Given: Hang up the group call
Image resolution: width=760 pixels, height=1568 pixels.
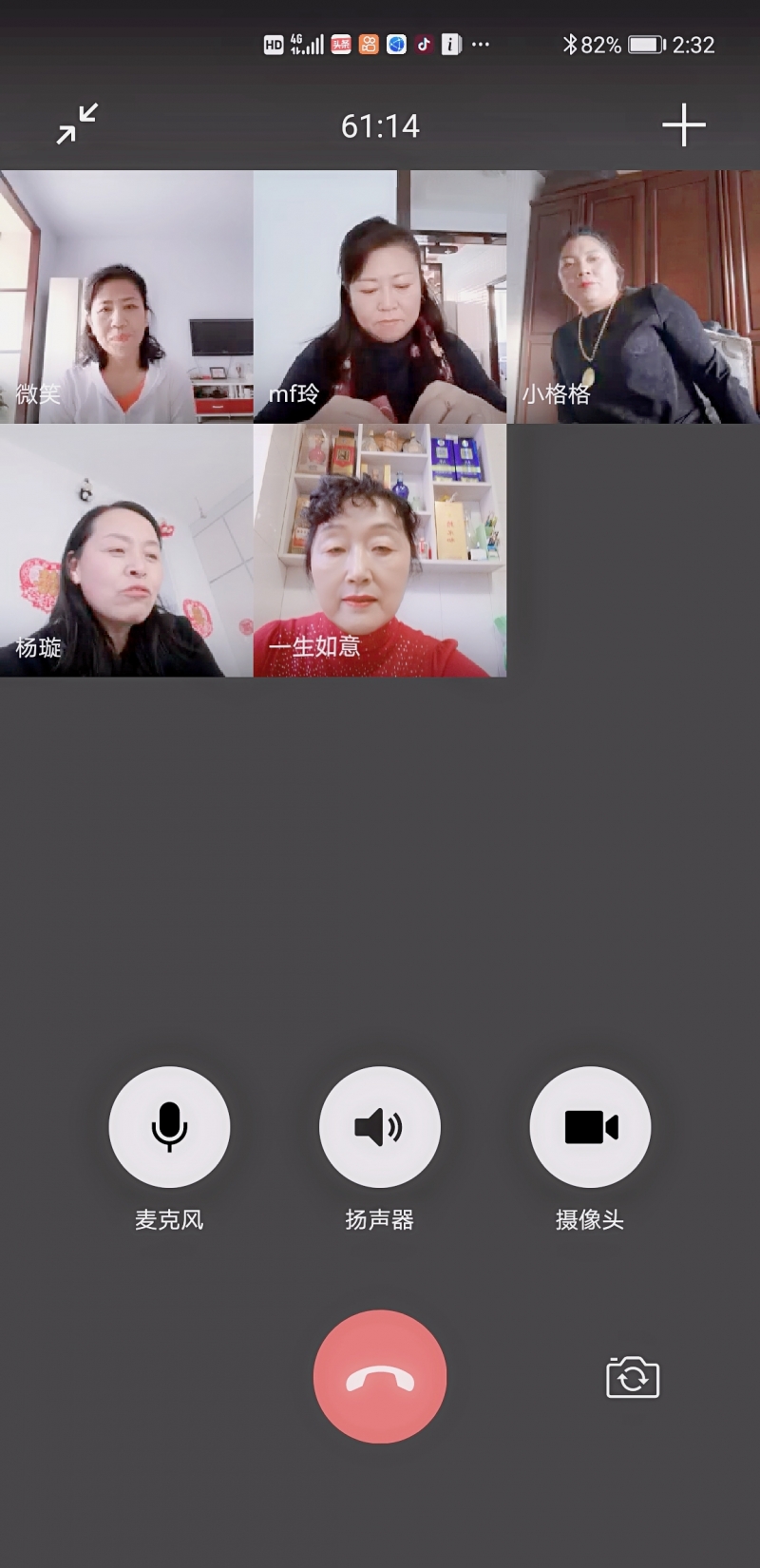Looking at the screenshot, I should 379,1377.
